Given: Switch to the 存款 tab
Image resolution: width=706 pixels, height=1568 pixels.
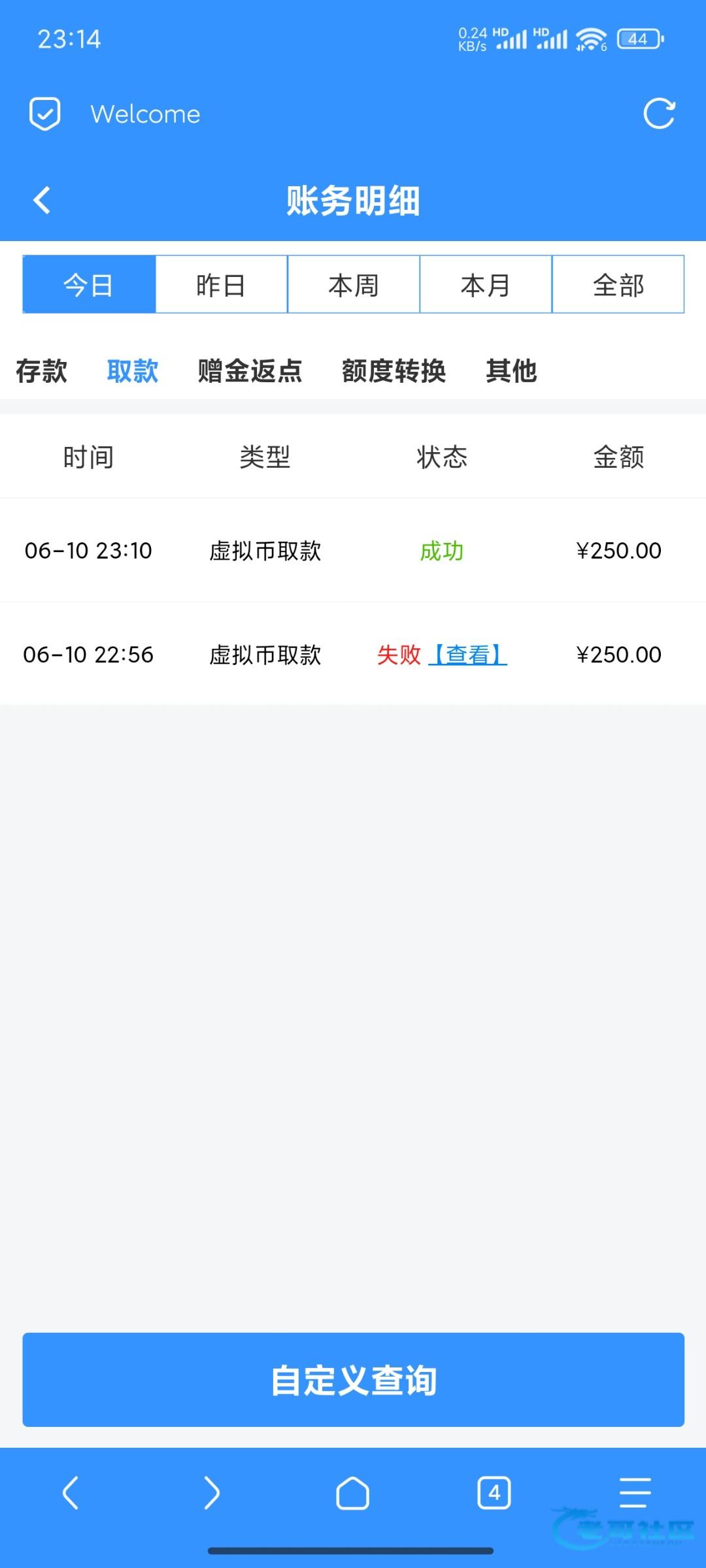Looking at the screenshot, I should (x=41, y=371).
